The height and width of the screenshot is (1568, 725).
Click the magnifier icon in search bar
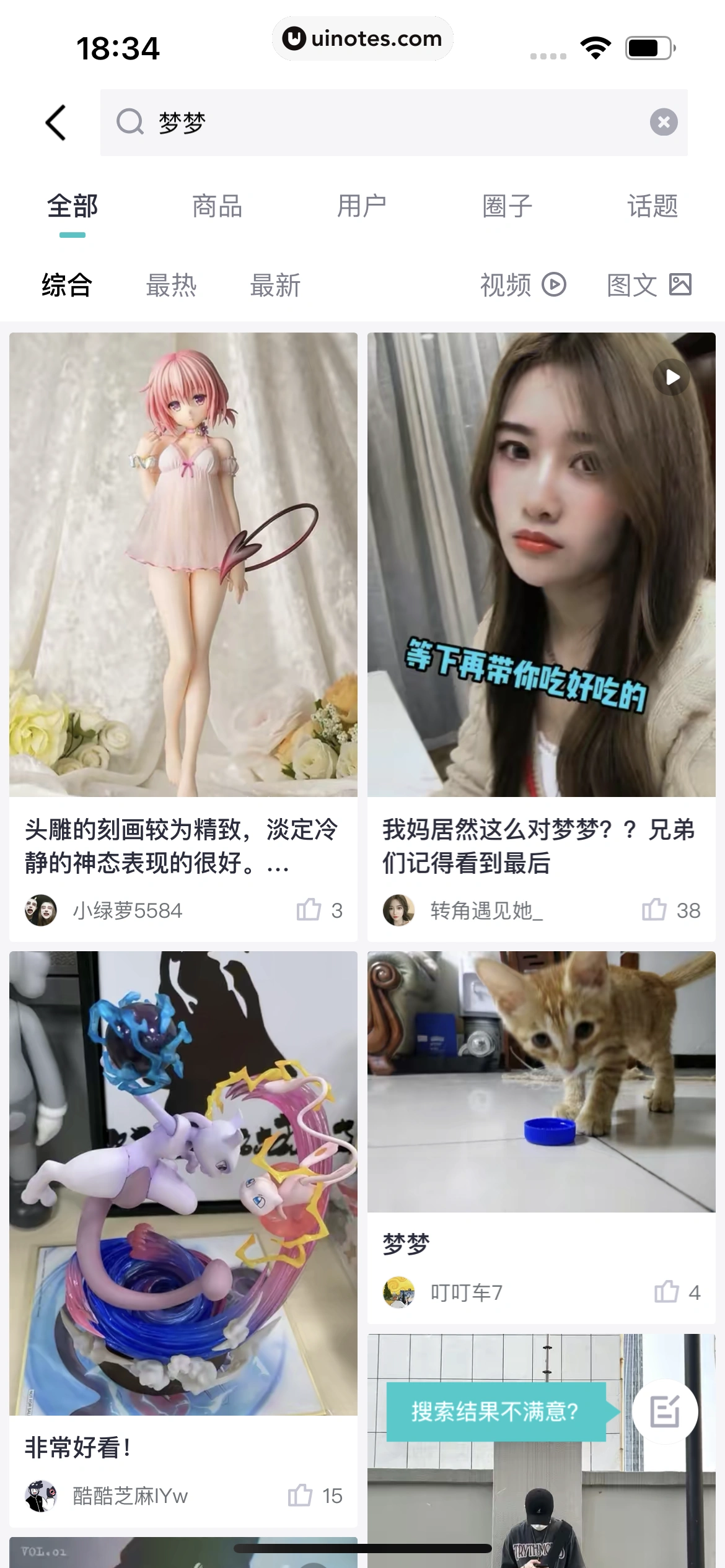pos(128,121)
